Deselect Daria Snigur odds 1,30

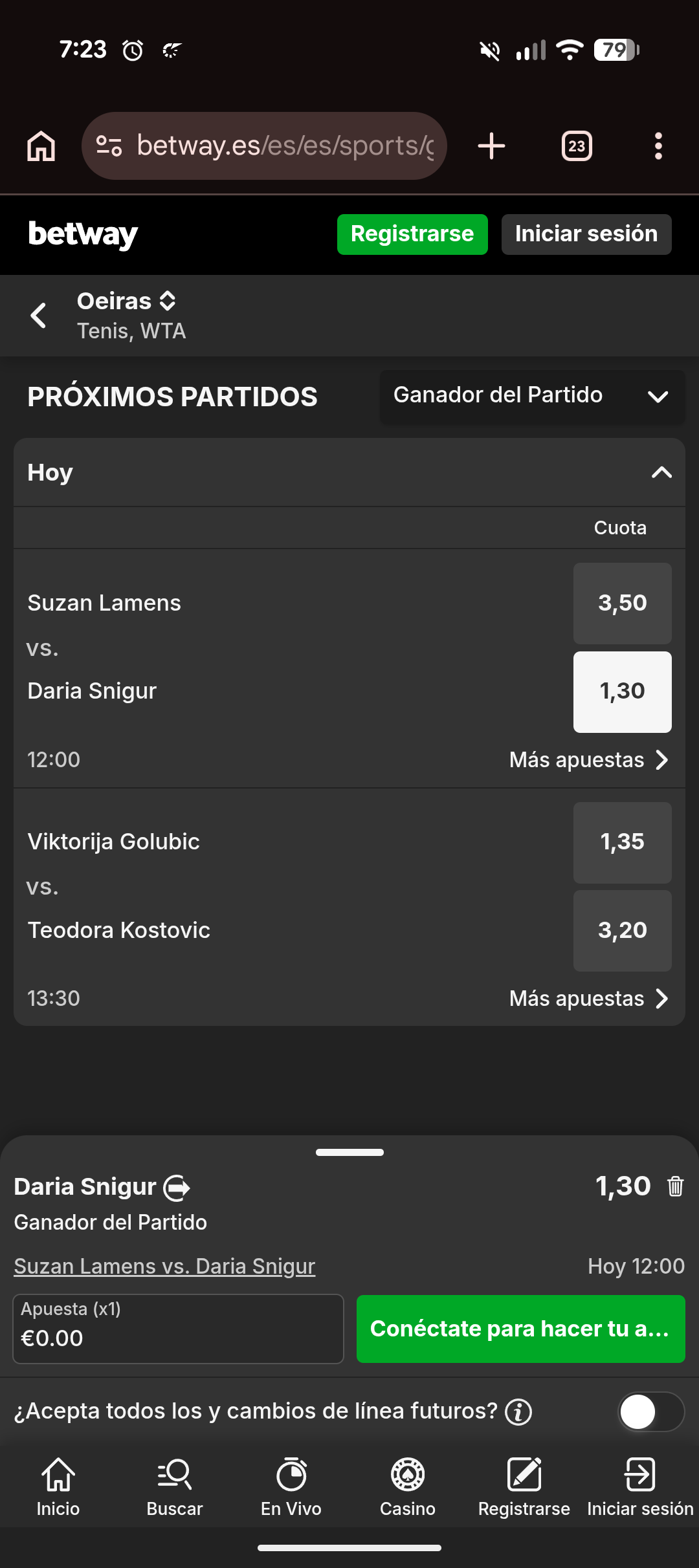622,691
